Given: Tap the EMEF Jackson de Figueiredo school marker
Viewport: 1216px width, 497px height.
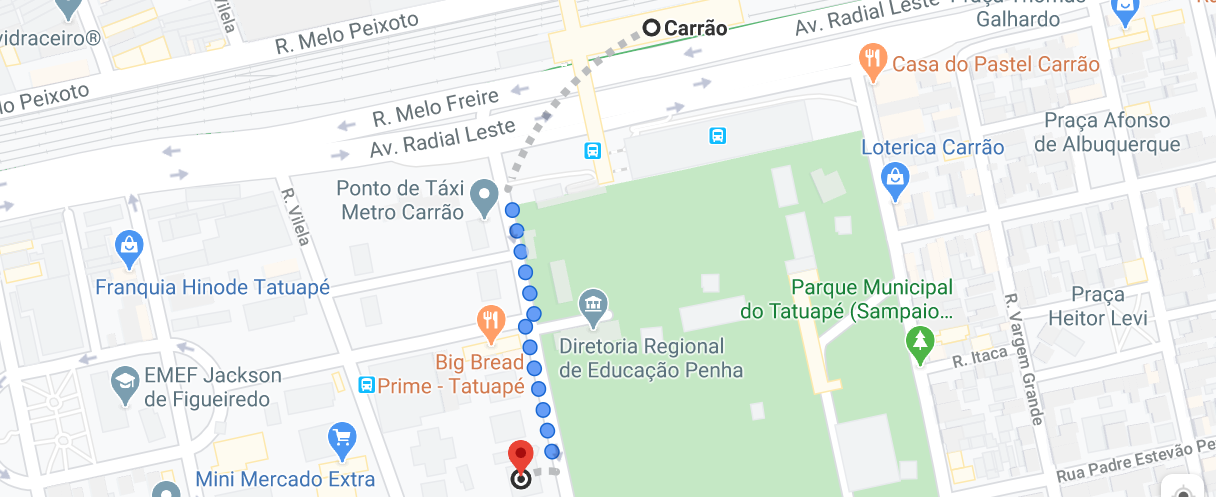Looking at the screenshot, I should pos(124,384).
